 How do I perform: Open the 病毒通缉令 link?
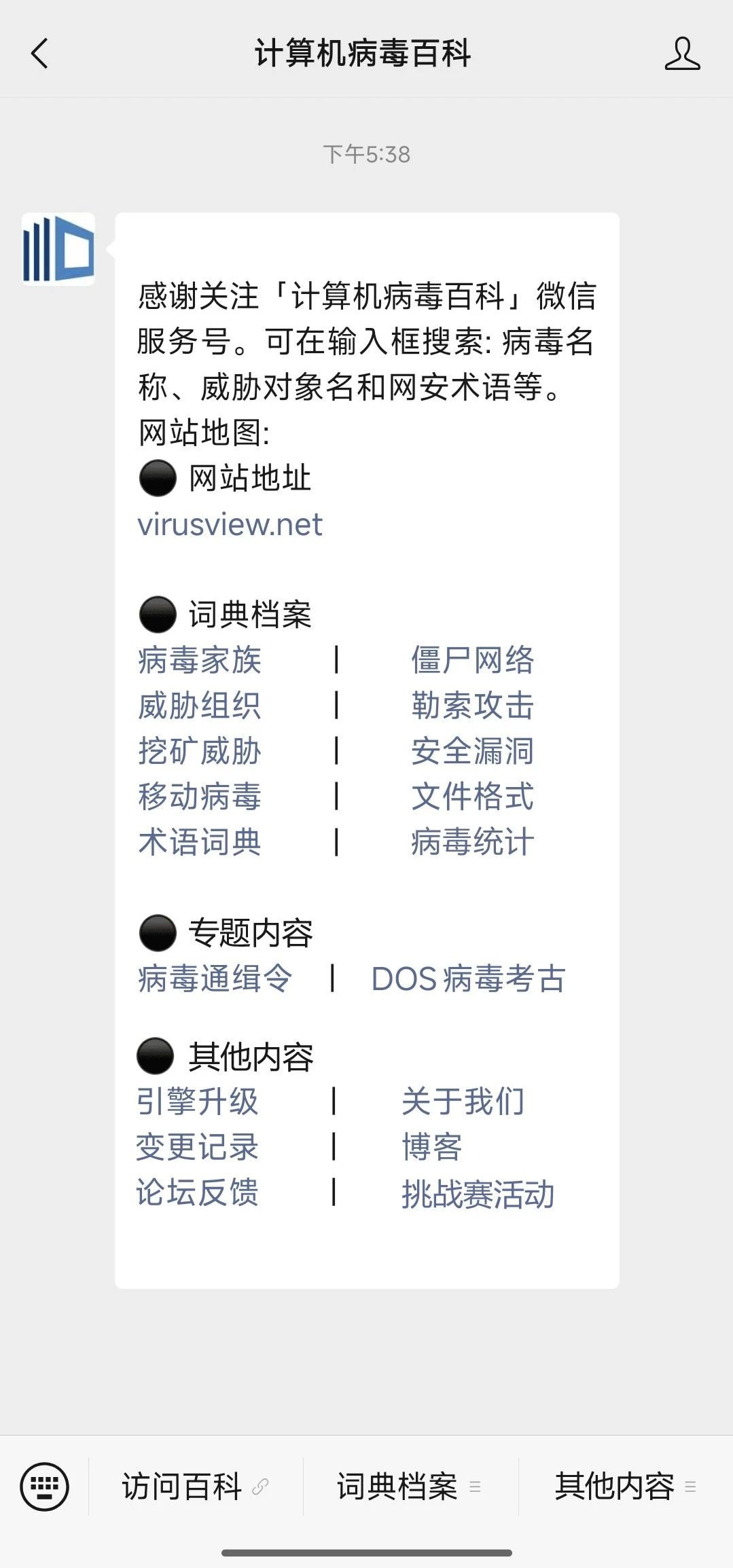tap(215, 979)
